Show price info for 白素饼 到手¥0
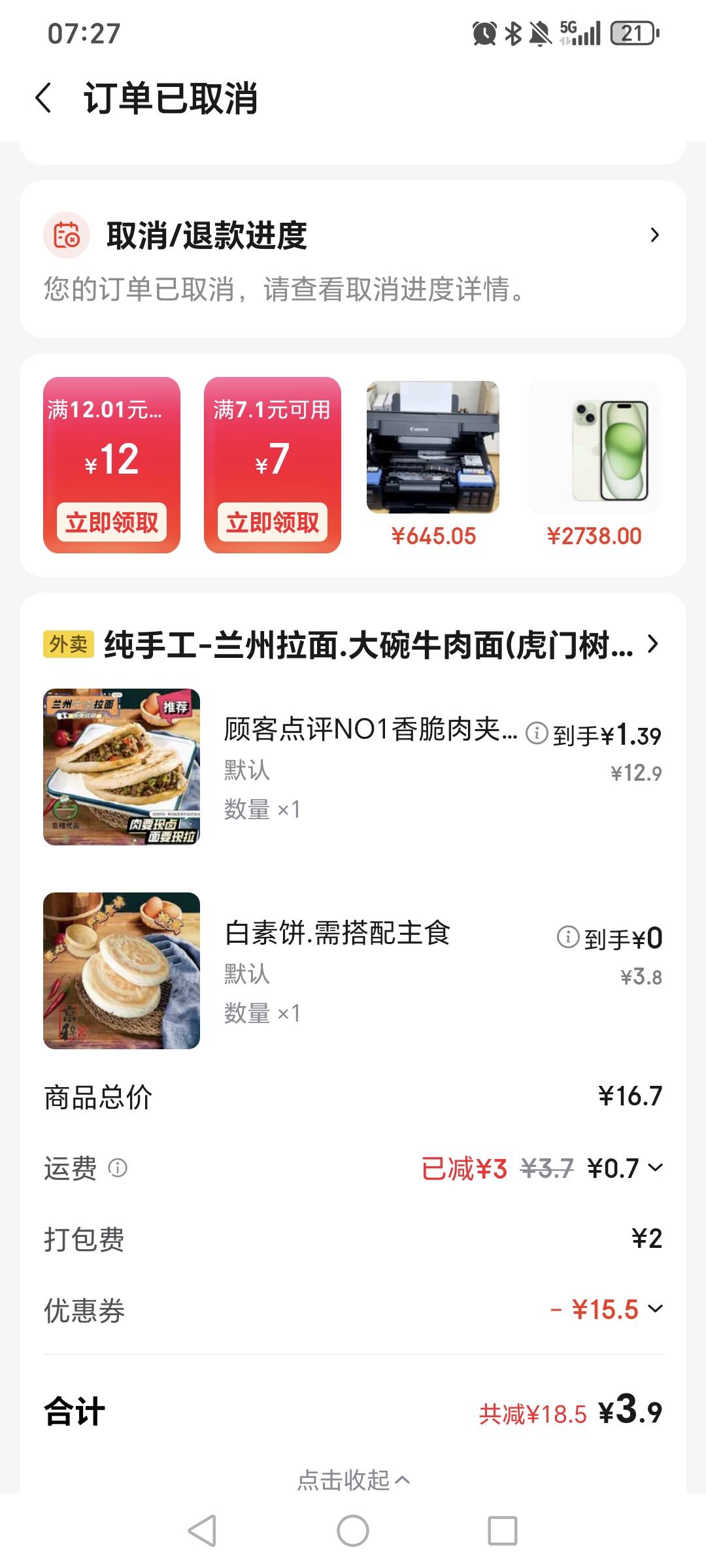Screen dimensions: 706x1568 coord(567,937)
